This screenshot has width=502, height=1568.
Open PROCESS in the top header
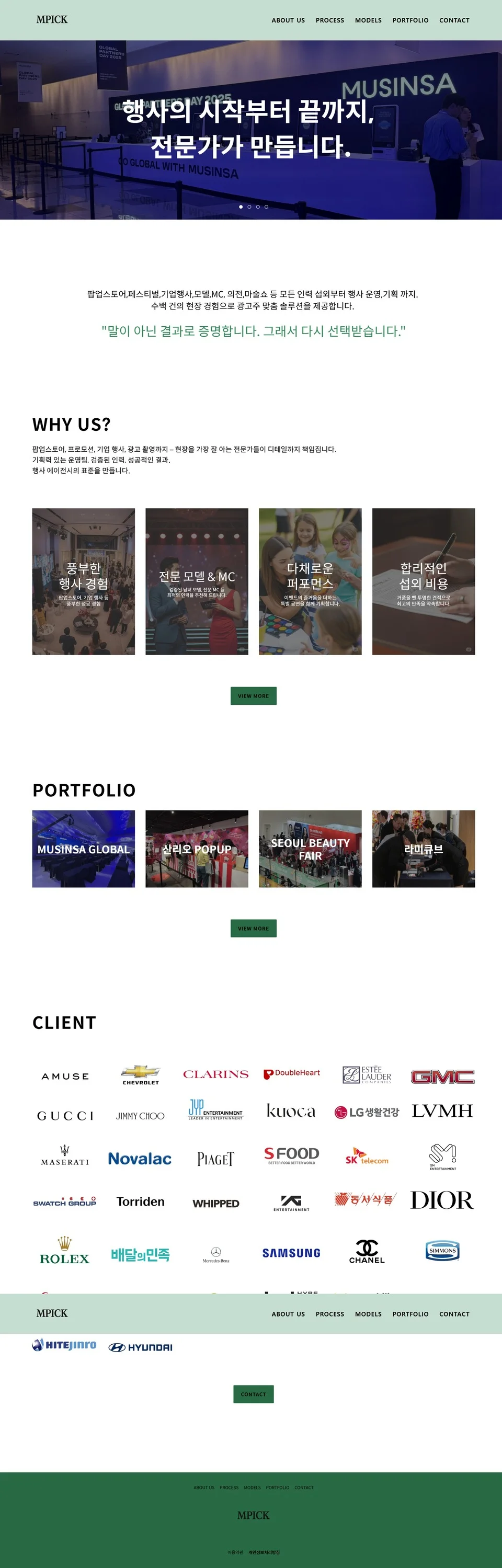(x=330, y=20)
